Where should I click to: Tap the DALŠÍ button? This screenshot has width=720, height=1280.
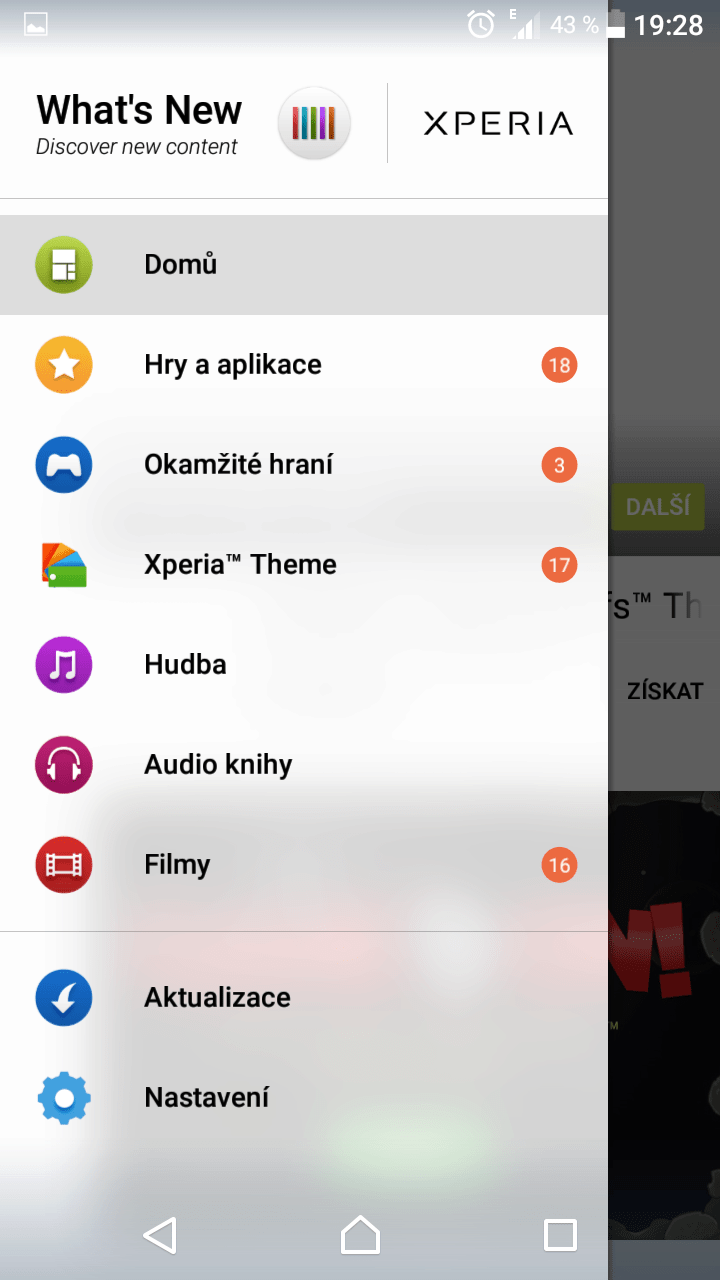658,507
